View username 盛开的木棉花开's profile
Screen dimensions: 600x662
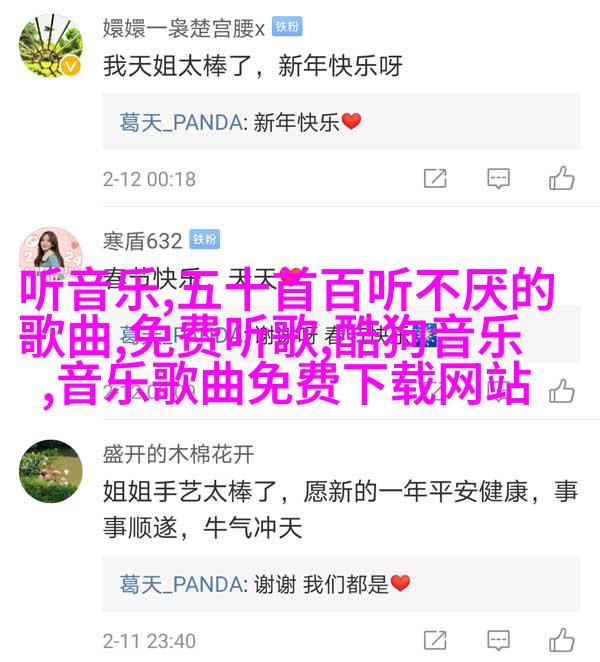178,453
